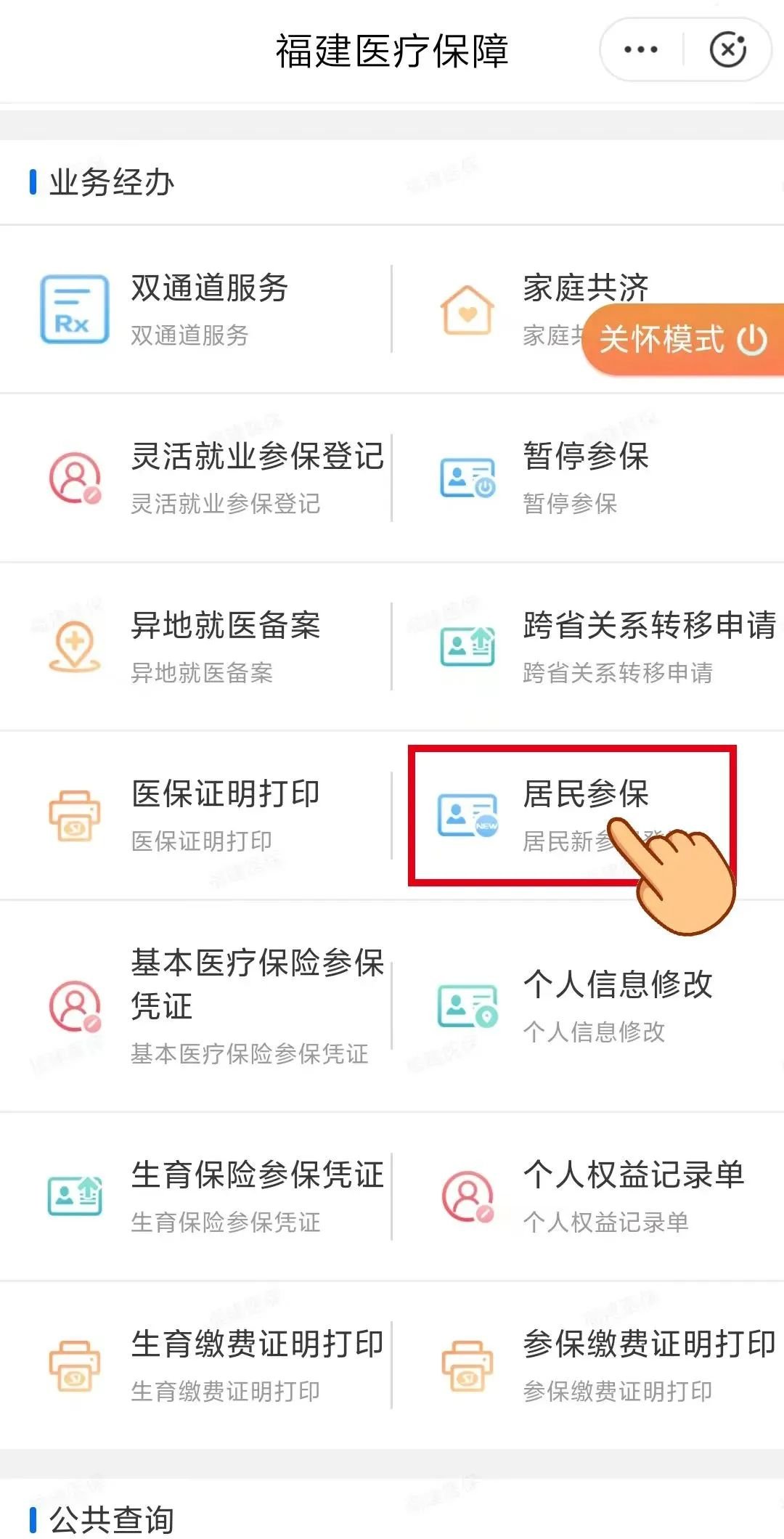Open 暂停参保

click(x=566, y=477)
